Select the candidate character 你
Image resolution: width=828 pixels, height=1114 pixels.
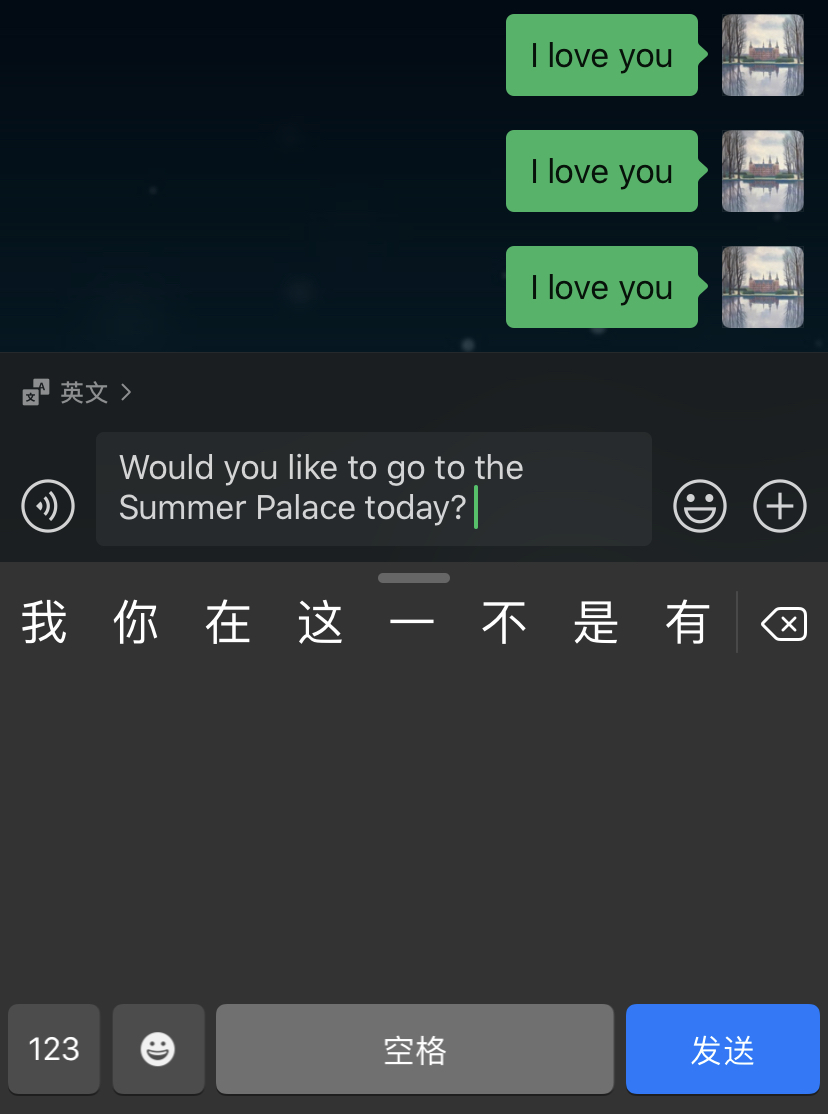click(x=136, y=622)
